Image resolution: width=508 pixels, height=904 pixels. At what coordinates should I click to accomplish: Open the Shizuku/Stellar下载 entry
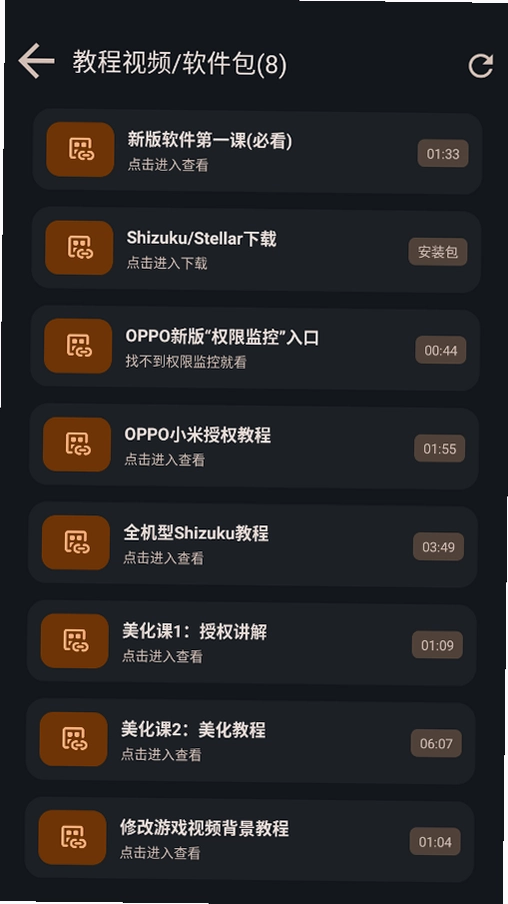[x=256, y=250]
